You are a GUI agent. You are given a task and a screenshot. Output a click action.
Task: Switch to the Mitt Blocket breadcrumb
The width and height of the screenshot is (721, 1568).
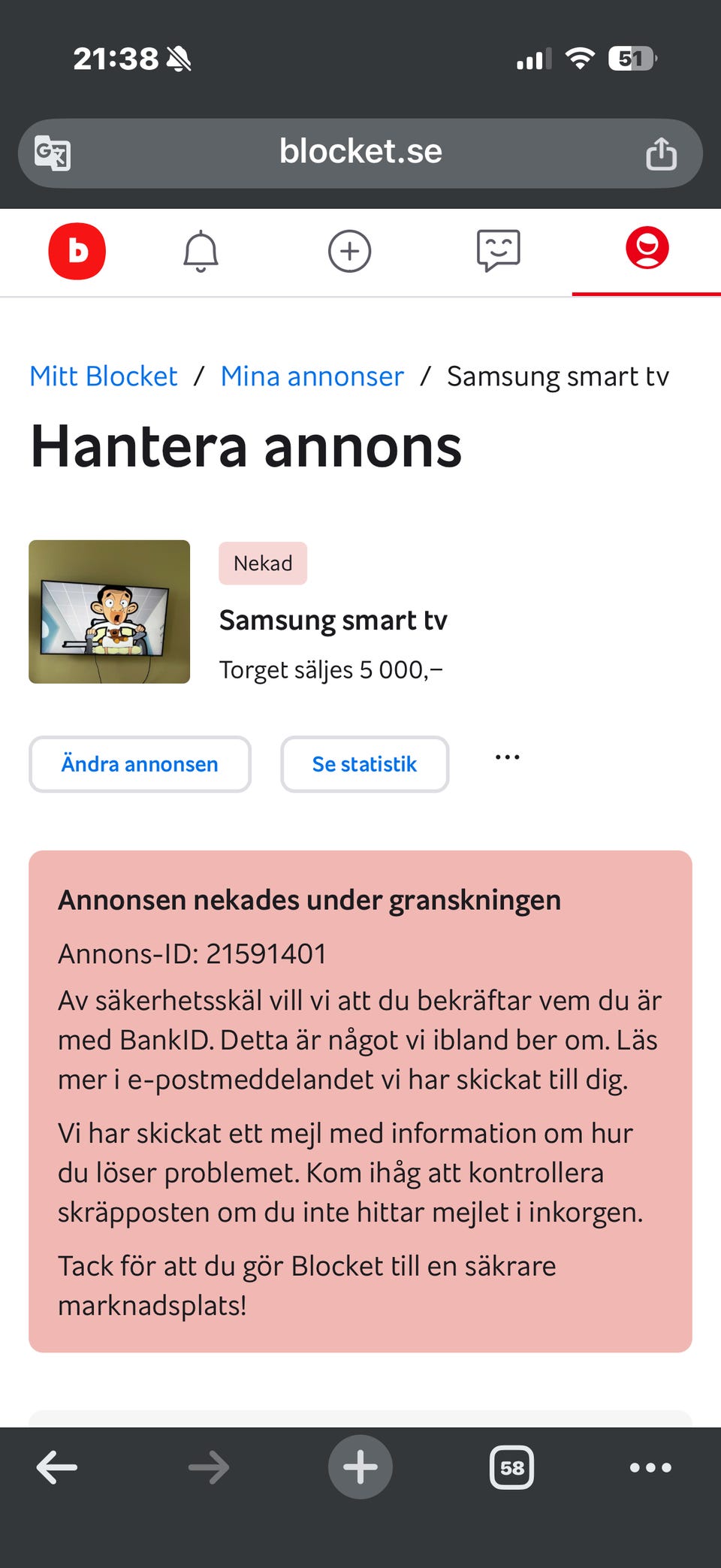(103, 376)
